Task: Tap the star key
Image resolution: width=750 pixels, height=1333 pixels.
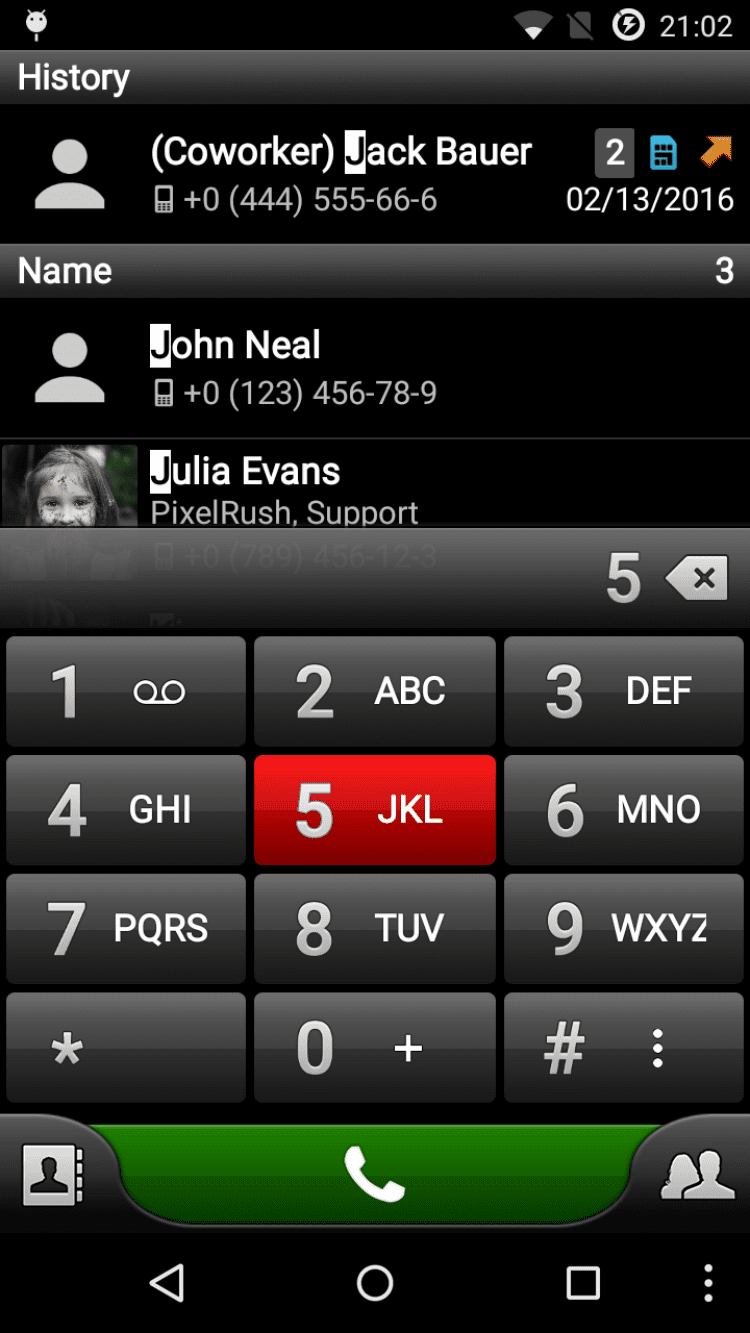Action: coord(126,1048)
